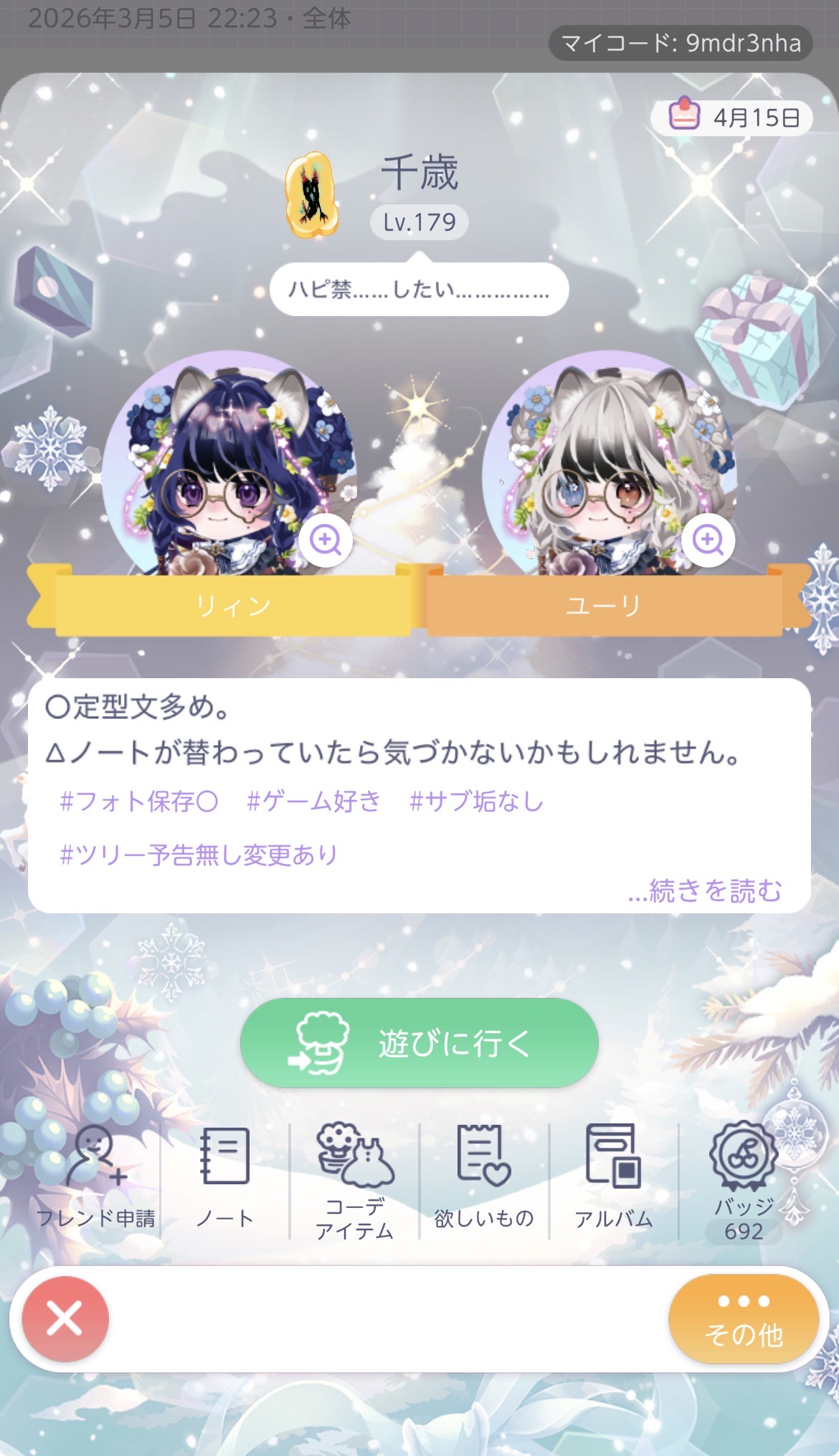
Task: Zoom in on リィン avatar
Action: (326, 540)
